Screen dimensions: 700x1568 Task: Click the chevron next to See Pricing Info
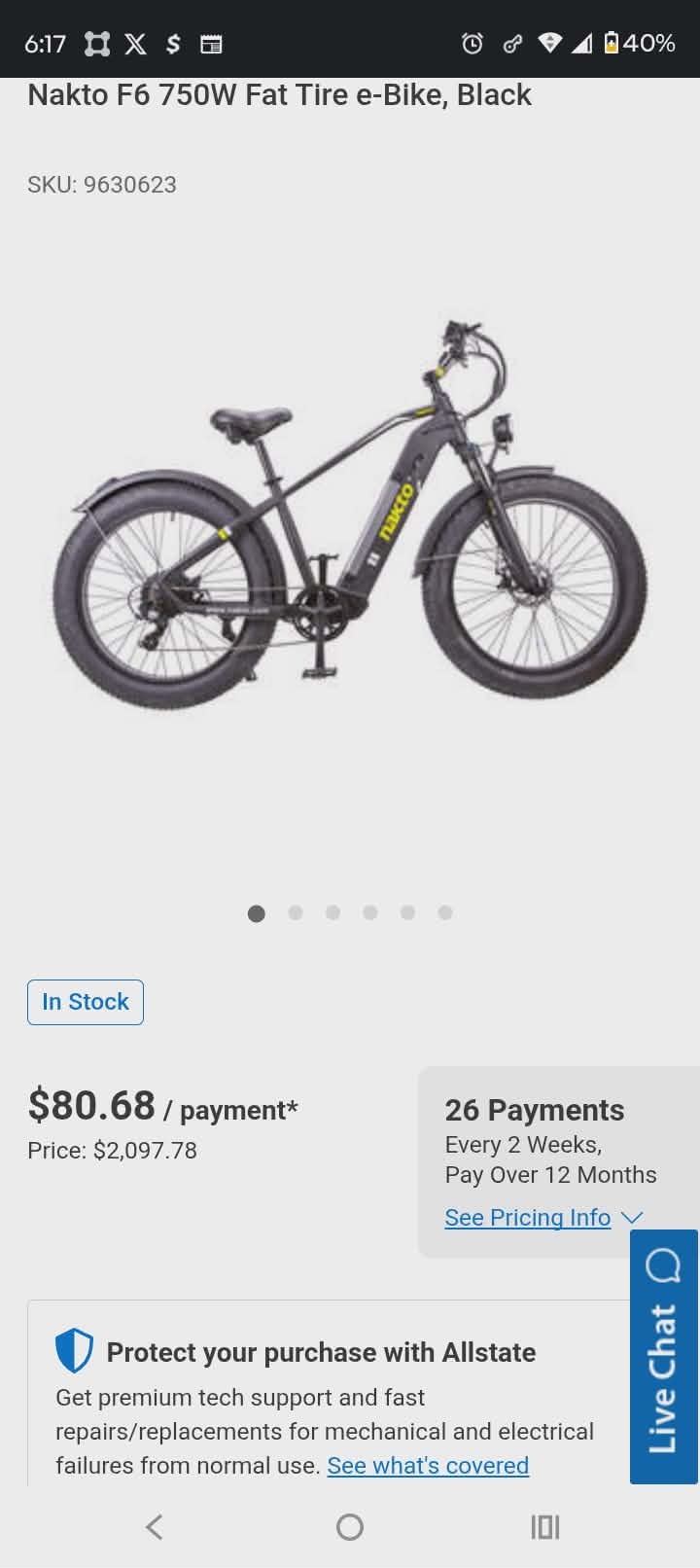point(631,1217)
